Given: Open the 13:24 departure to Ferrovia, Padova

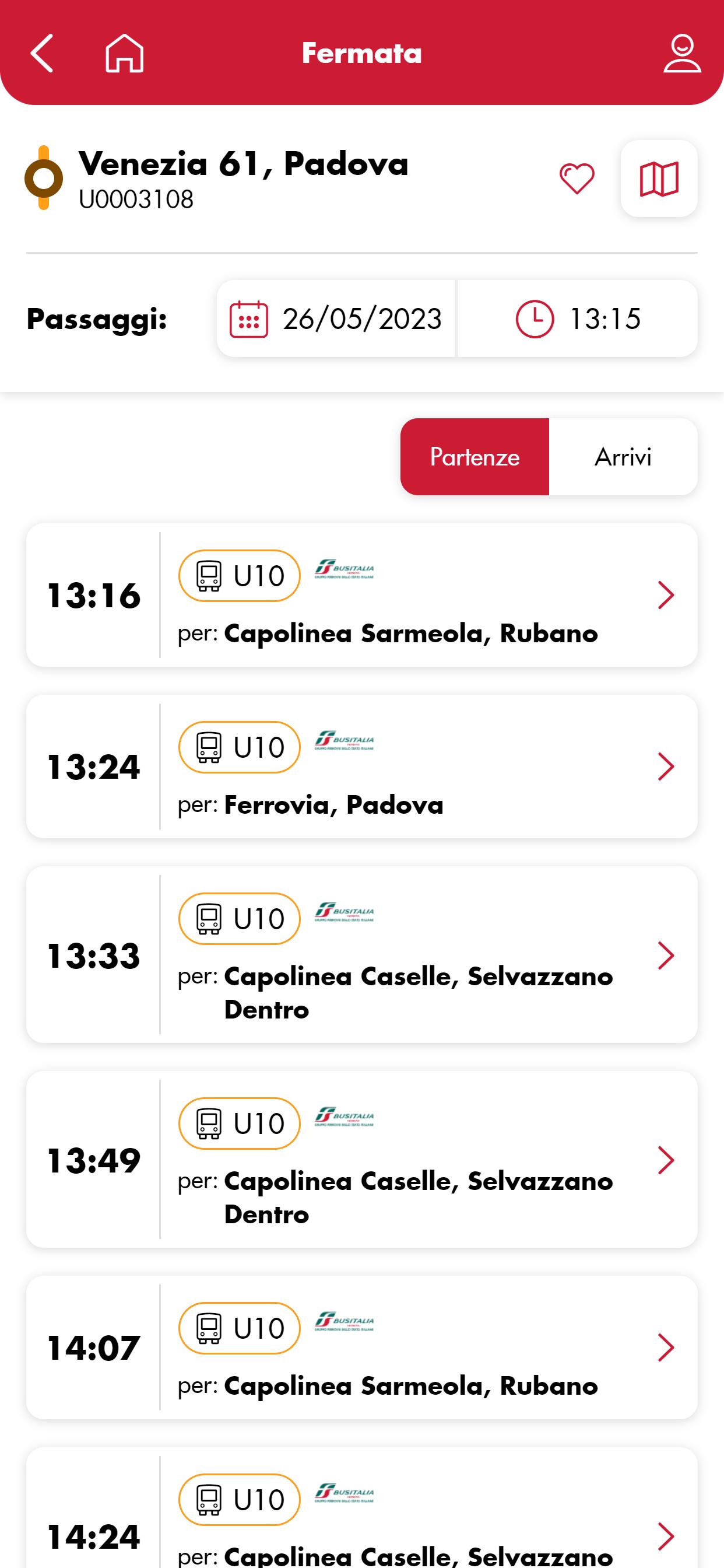Looking at the screenshot, I should coord(362,766).
